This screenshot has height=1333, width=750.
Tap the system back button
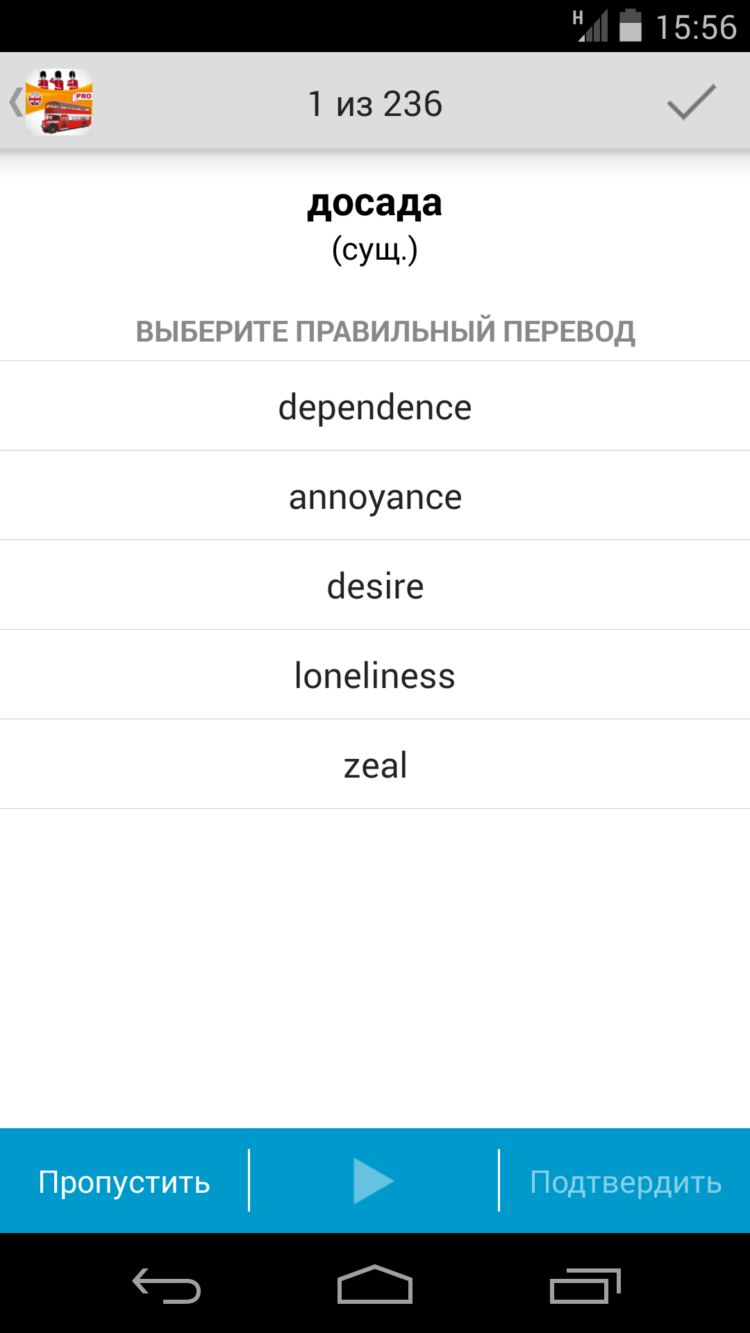pos(166,1285)
